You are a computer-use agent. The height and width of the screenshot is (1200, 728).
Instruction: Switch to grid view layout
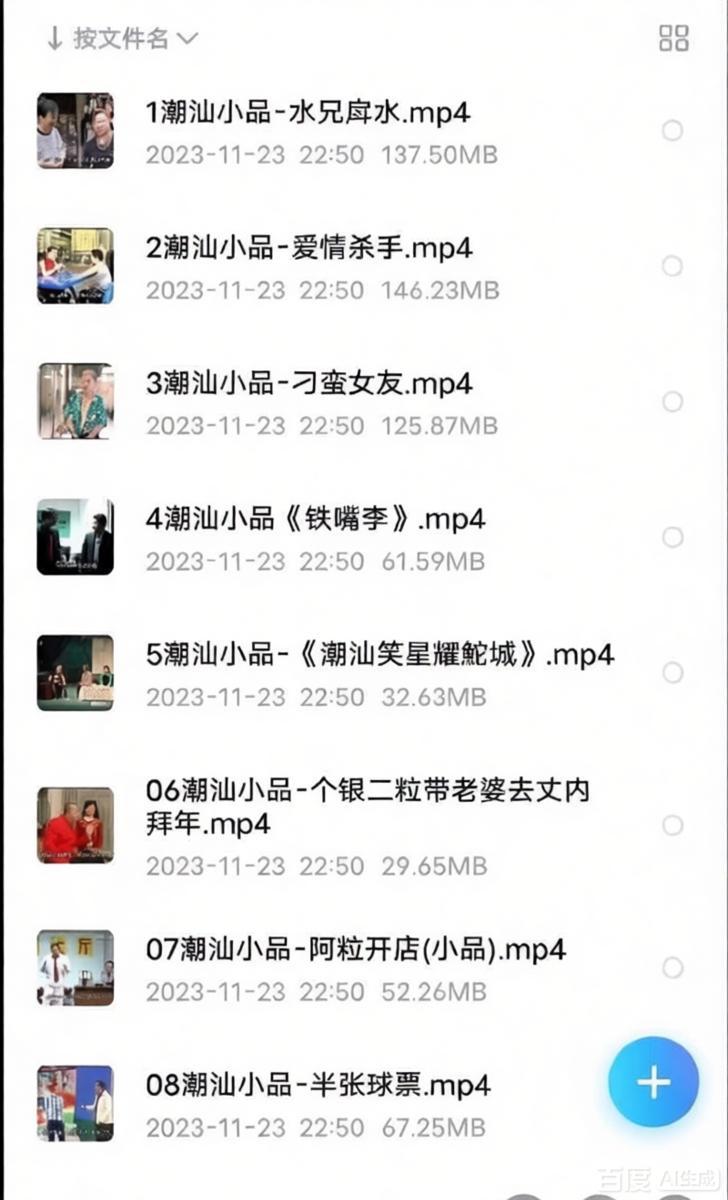pos(674,39)
